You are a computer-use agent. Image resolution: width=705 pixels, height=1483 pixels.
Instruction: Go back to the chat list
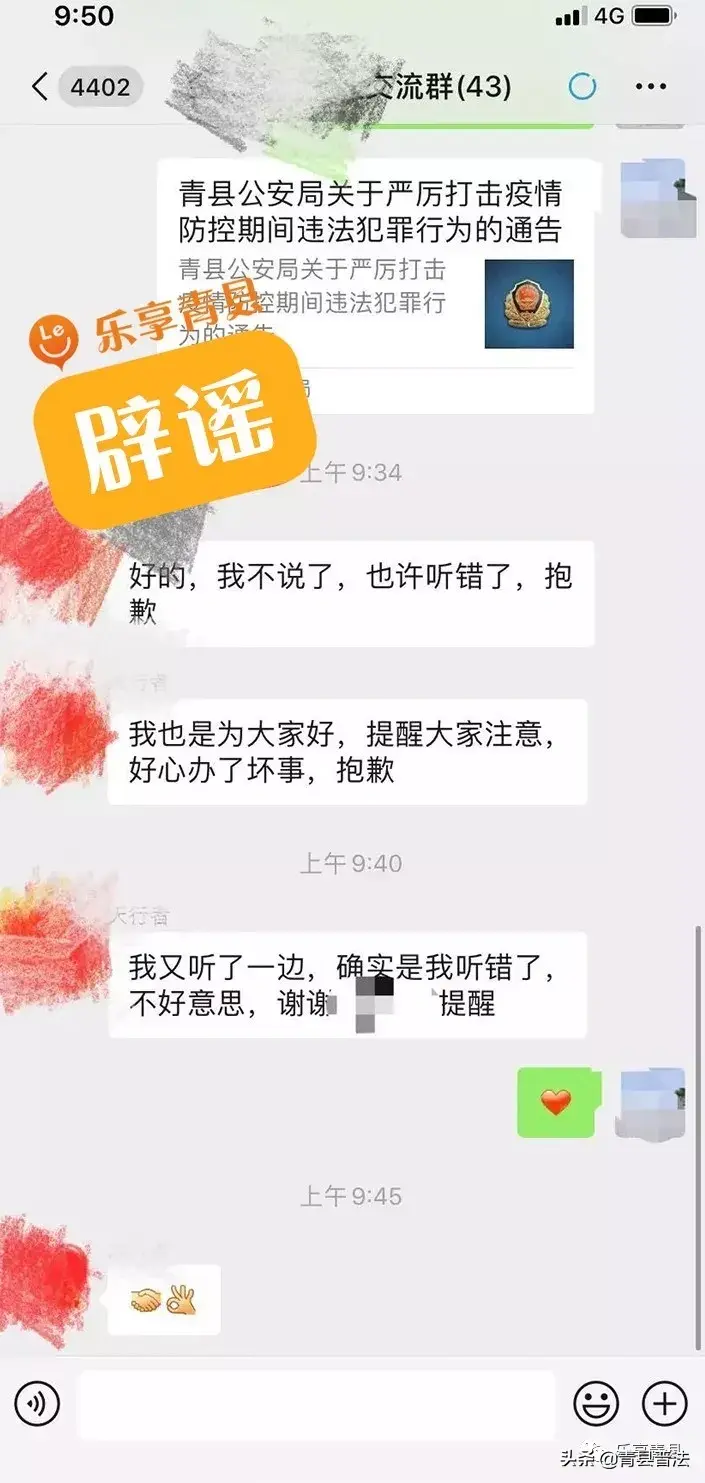pos(40,87)
